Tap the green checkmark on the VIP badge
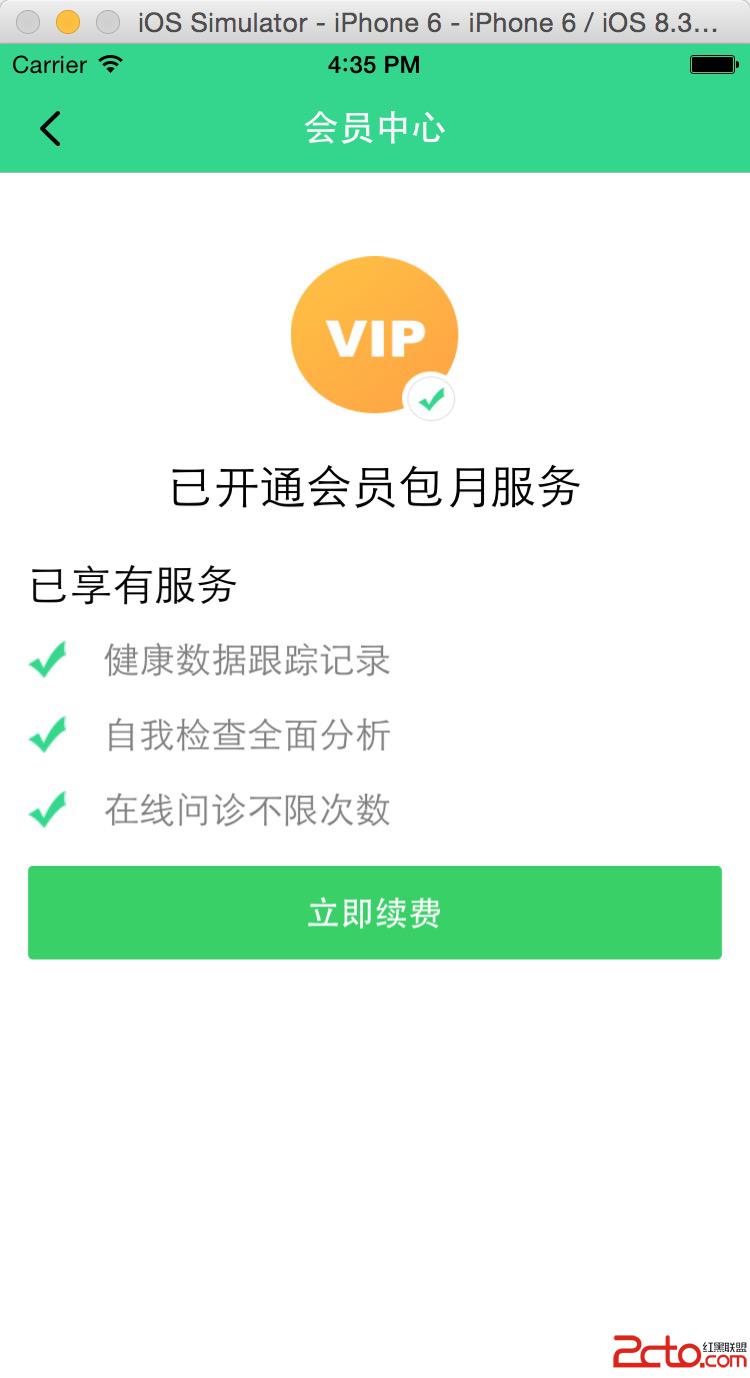 click(431, 398)
